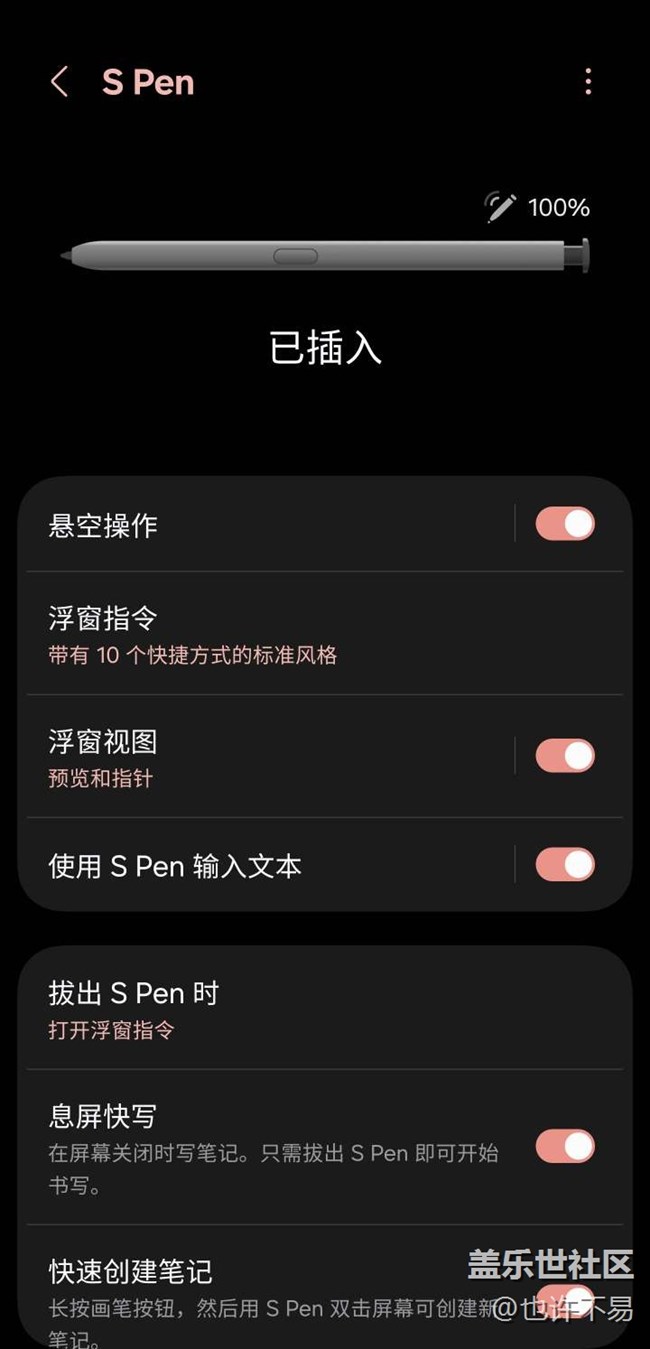Image resolution: width=650 pixels, height=1349 pixels.
Task: Open 悬空操作 details
Action: point(260,525)
